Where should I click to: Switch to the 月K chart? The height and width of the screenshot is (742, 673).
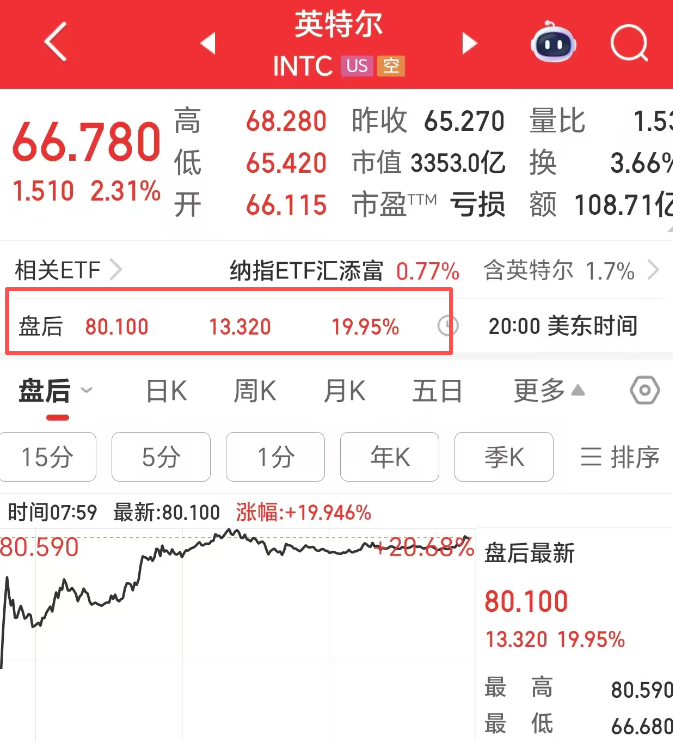pos(344,390)
